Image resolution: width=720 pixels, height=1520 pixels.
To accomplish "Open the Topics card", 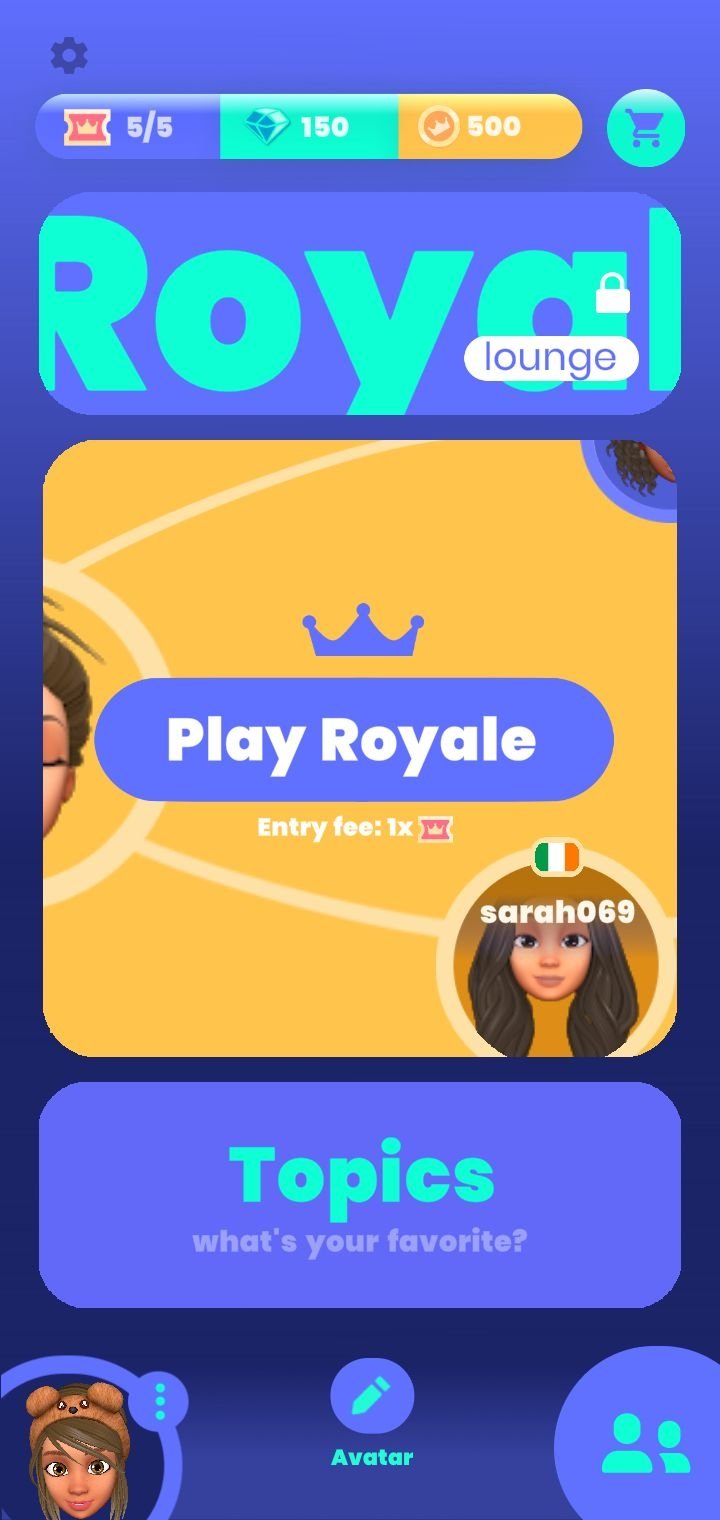I will (360, 1195).
